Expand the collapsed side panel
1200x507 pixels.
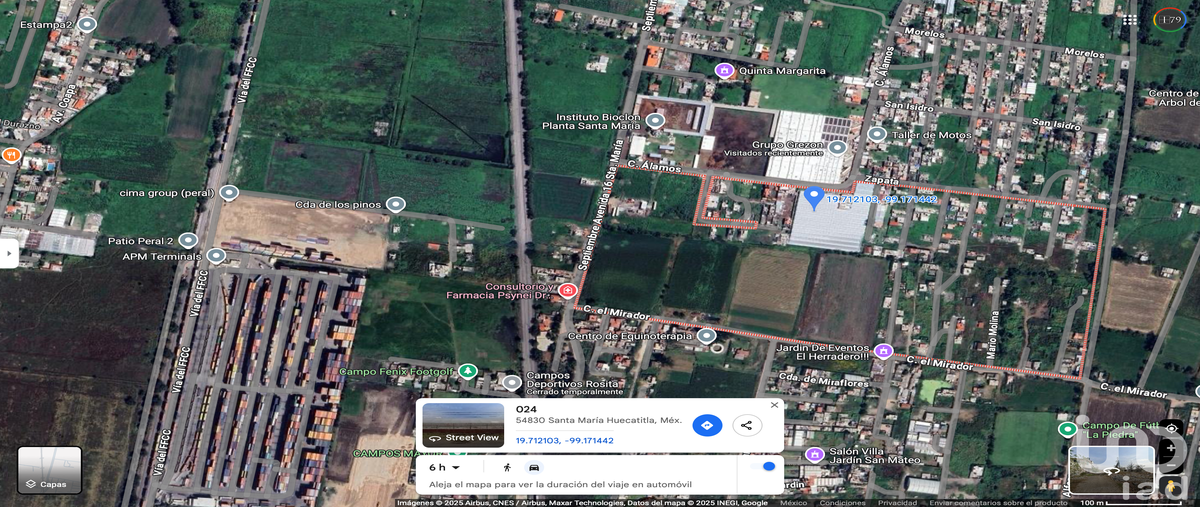7,253
